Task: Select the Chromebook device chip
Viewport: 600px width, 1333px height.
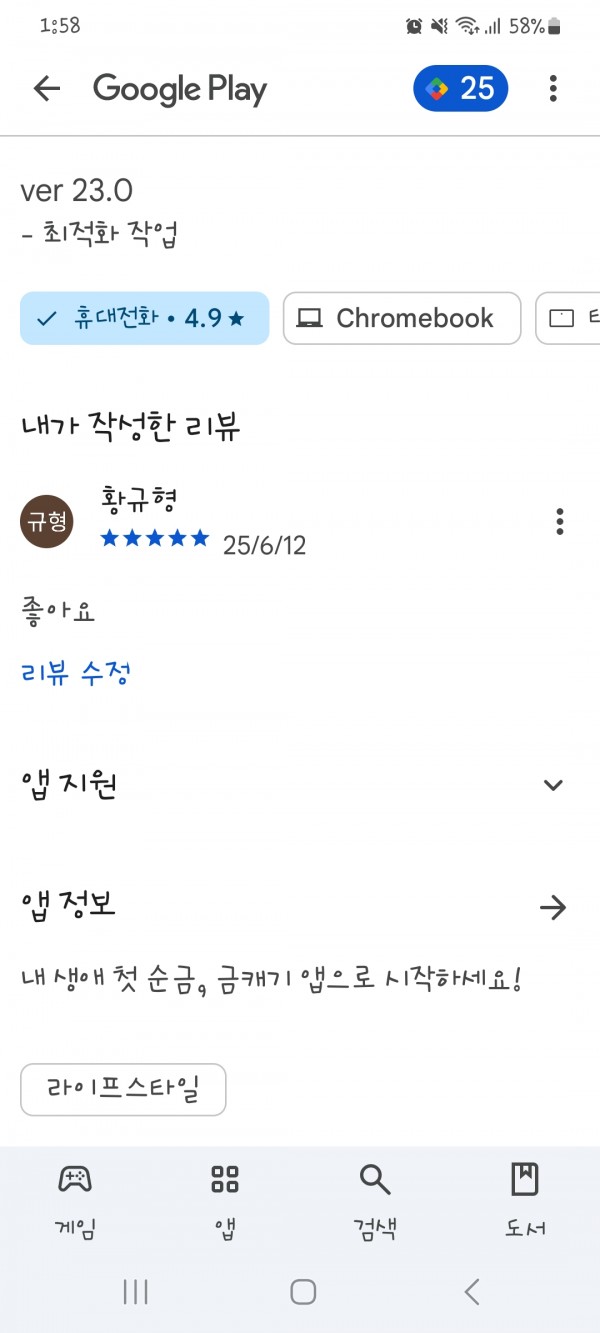Action: [402, 318]
